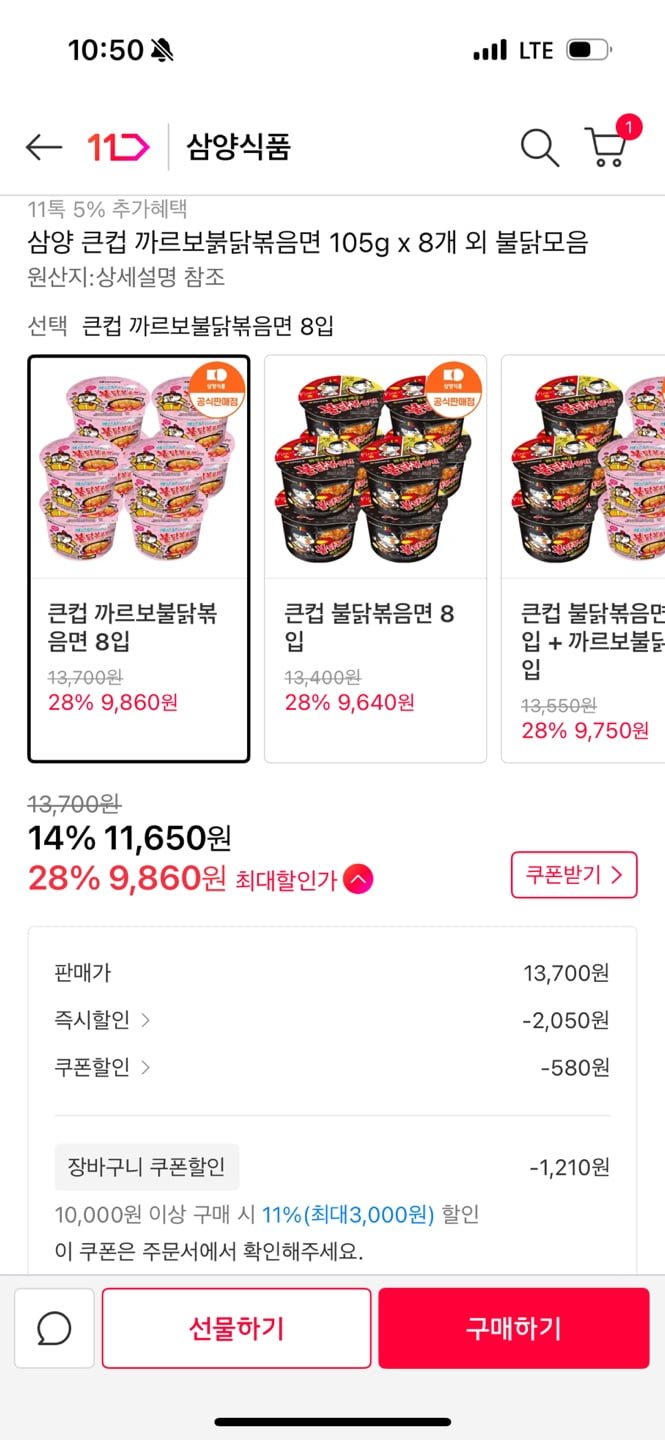The image size is (665, 1440).
Task: View 즉시할인 discount details
Action: [x=103, y=1020]
